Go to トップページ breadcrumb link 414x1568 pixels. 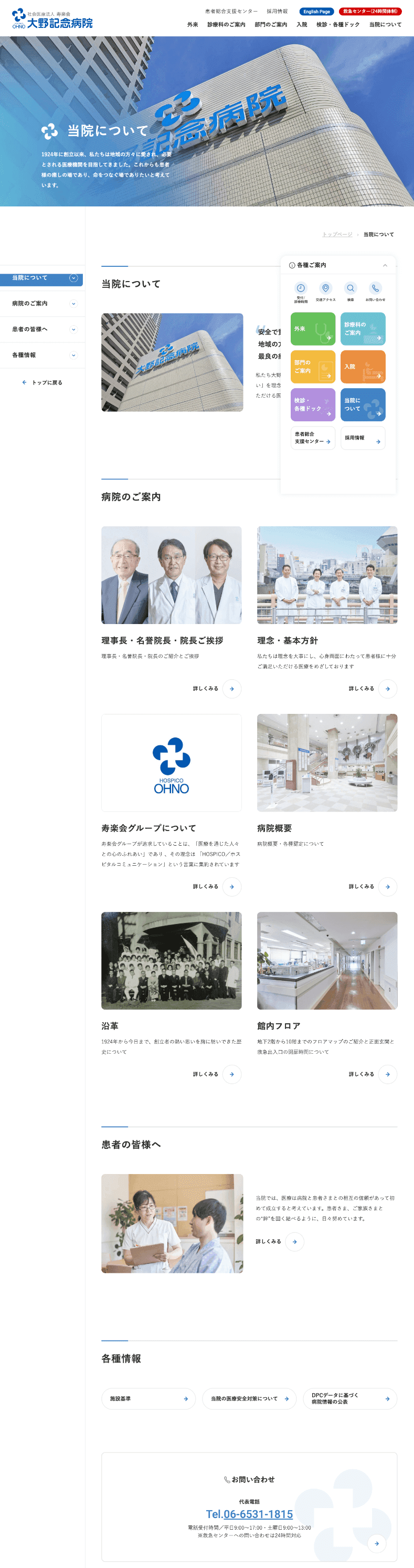pos(337,234)
